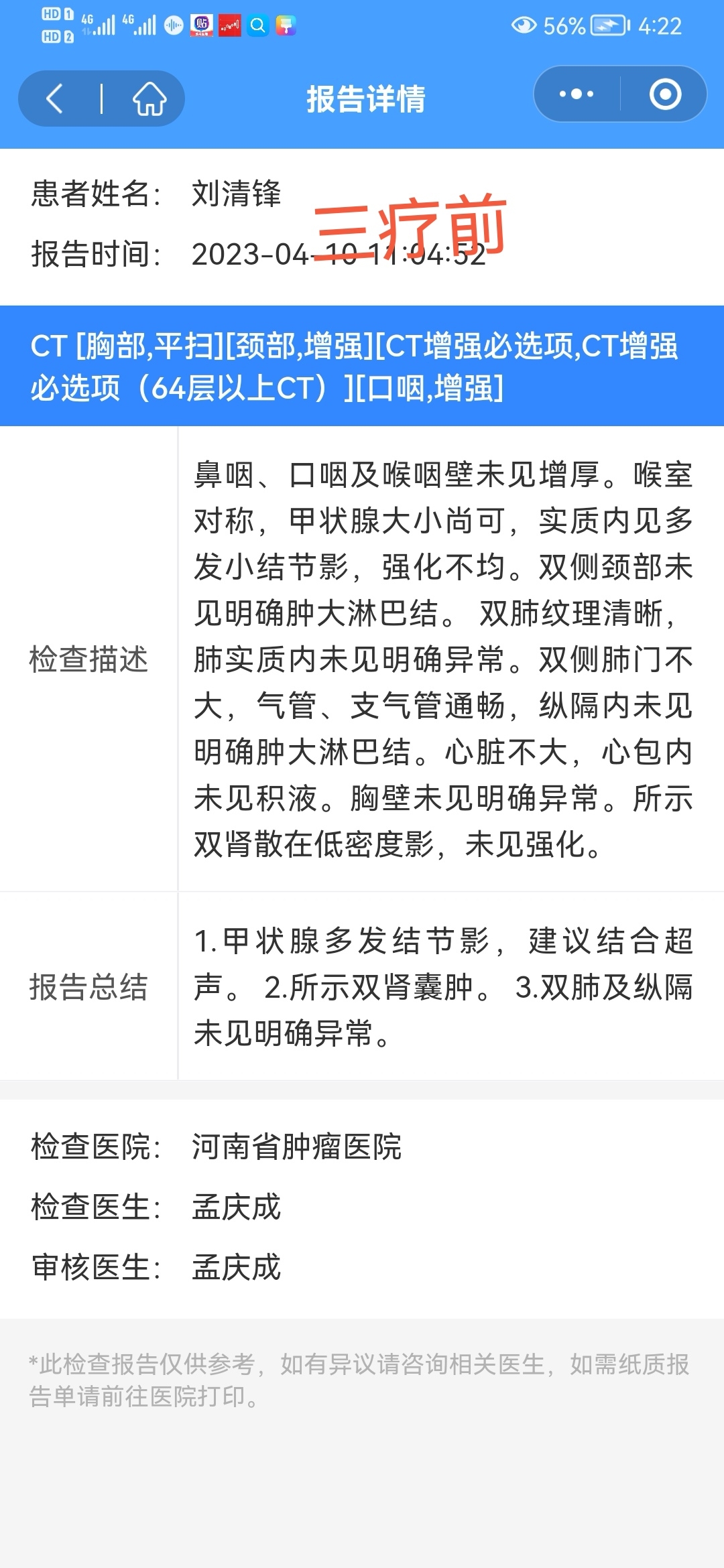Open the three-dot more options menu
The width and height of the screenshot is (724, 1568).
(577, 94)
